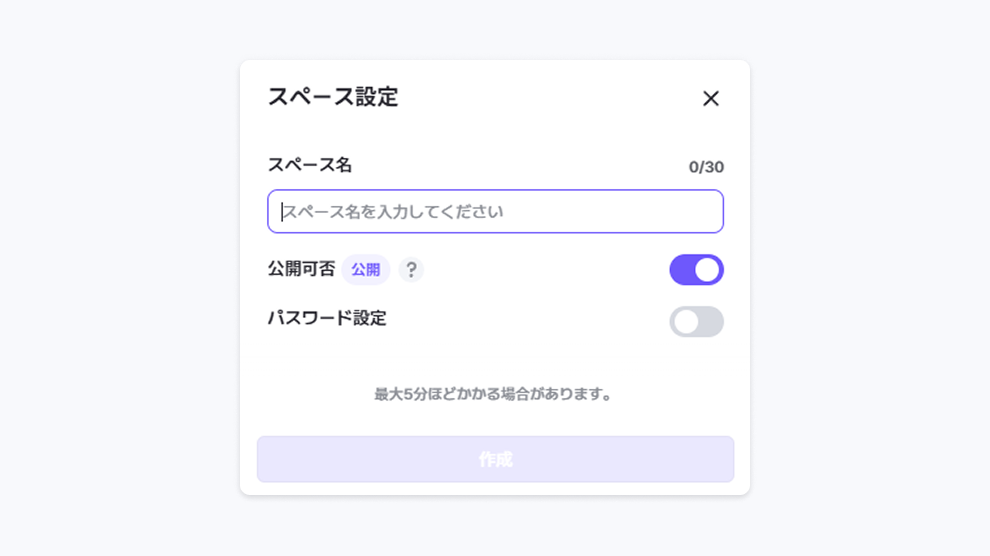Viewport: 990px width, 556px height.
Task: Enable the パスワード設定 toggle
Action: tap(696, 322)
